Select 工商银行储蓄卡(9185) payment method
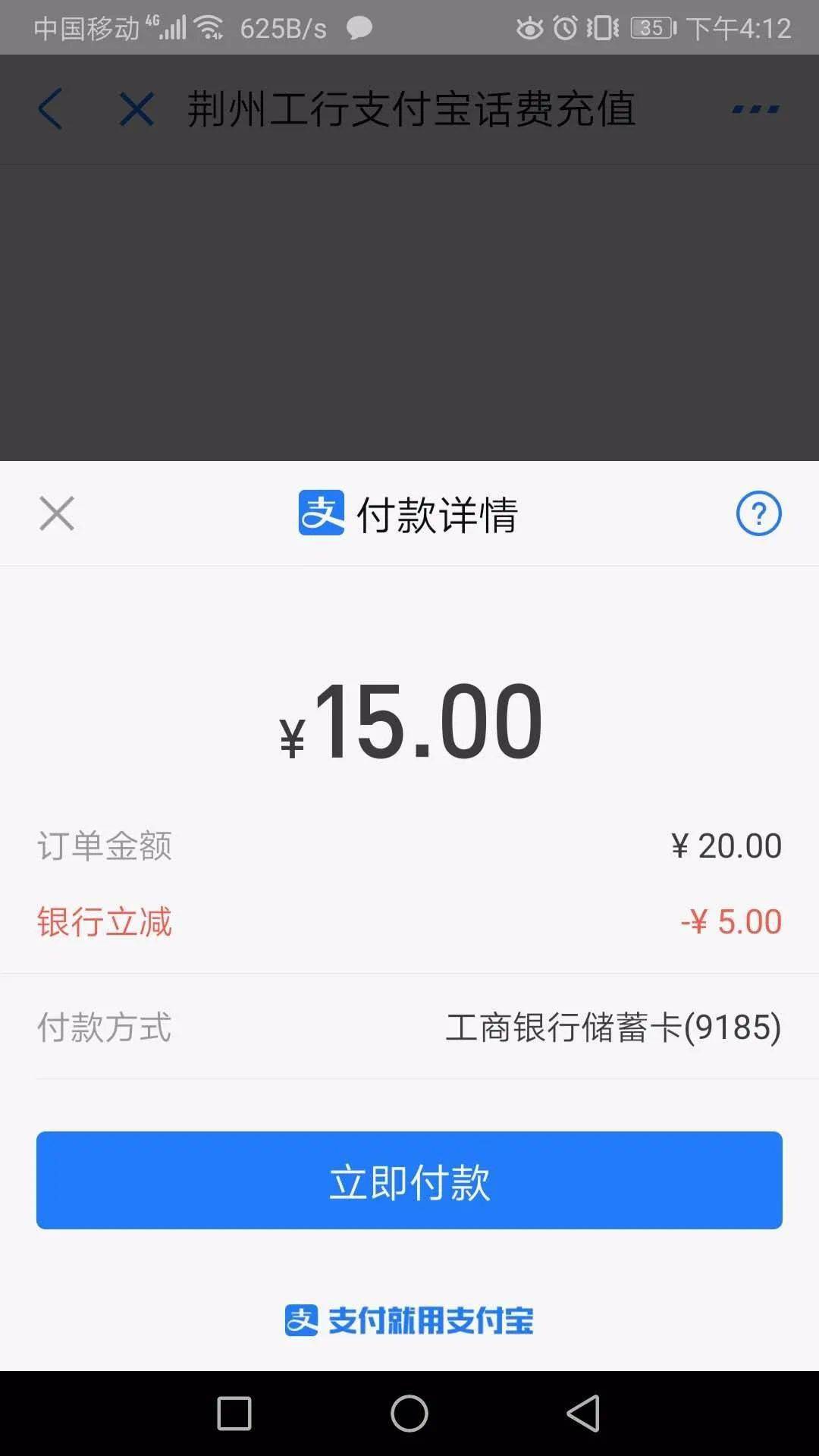The height and width of the screenshot is (1456, 819). click(614, 1029)
